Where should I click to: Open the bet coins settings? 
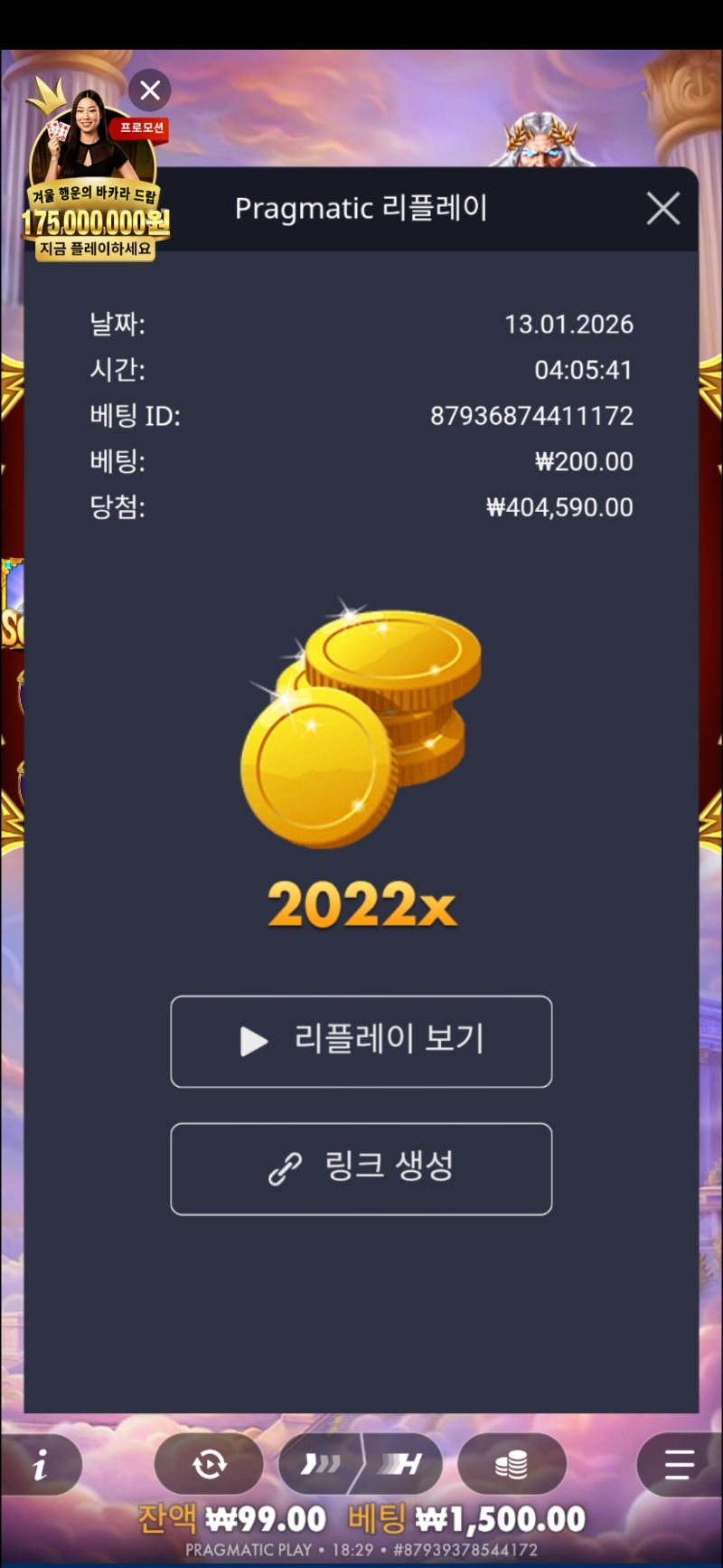point(512,1464)
